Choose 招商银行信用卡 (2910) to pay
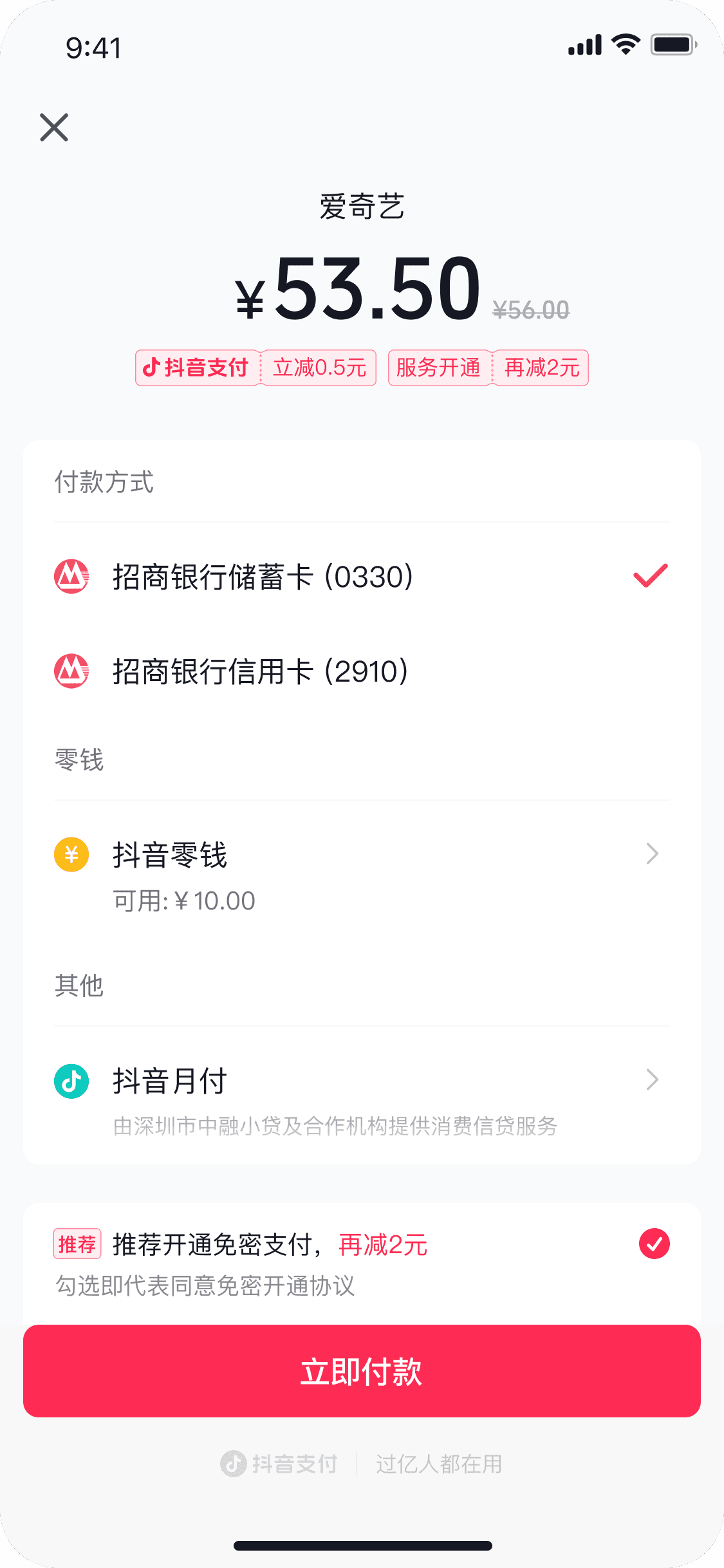Image resolution: width=724 pixels, height=1568 pixels. tap(360, 671)
